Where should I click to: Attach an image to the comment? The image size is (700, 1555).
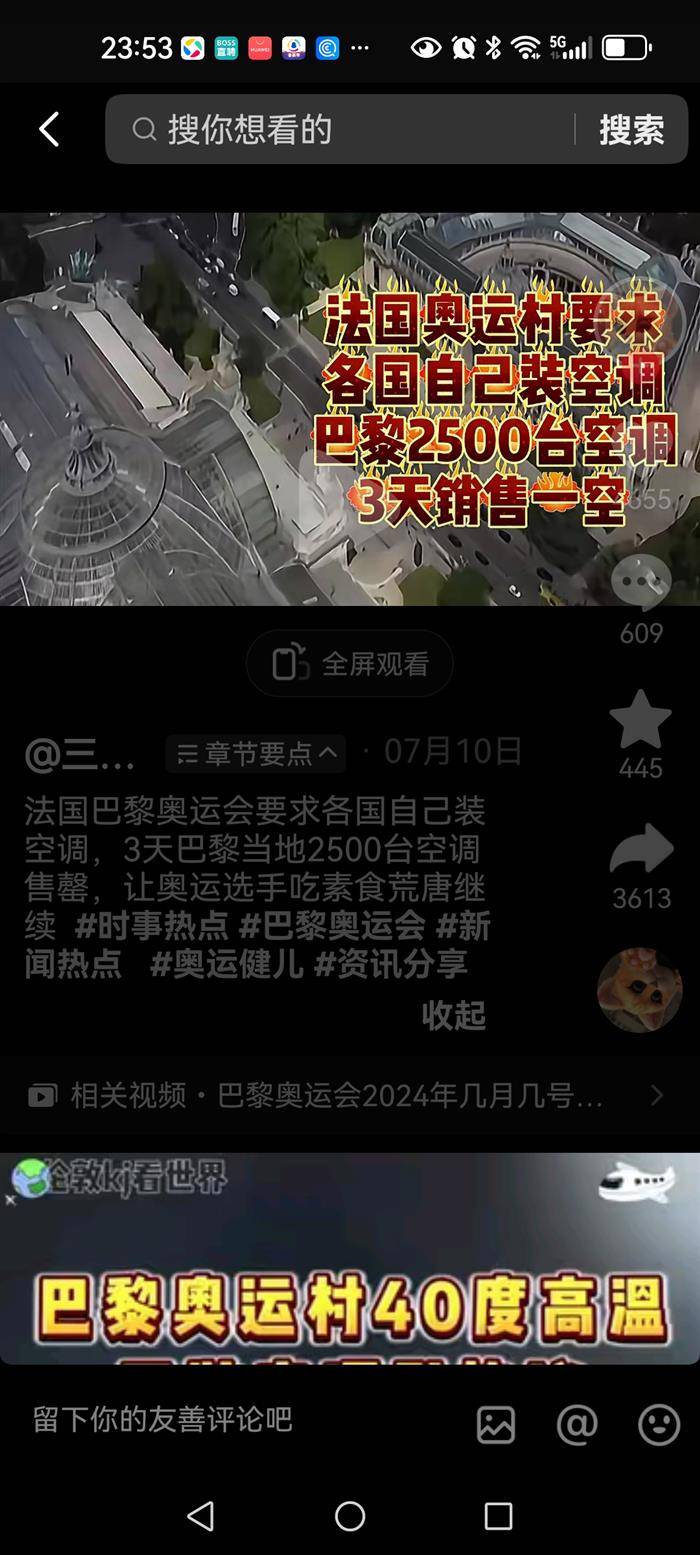496,1424
